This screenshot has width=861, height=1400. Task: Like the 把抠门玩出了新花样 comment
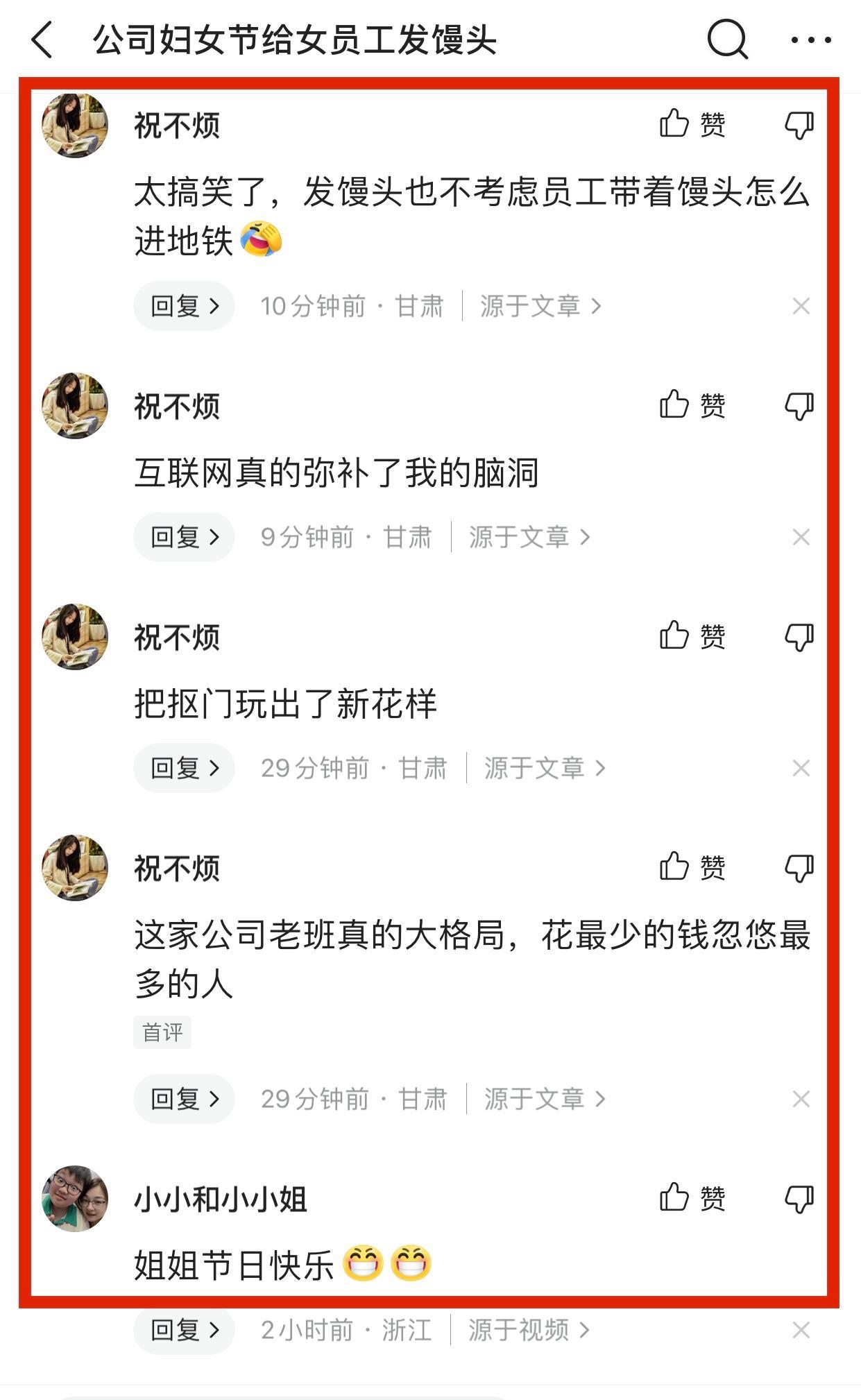click(x=691, y=636)
